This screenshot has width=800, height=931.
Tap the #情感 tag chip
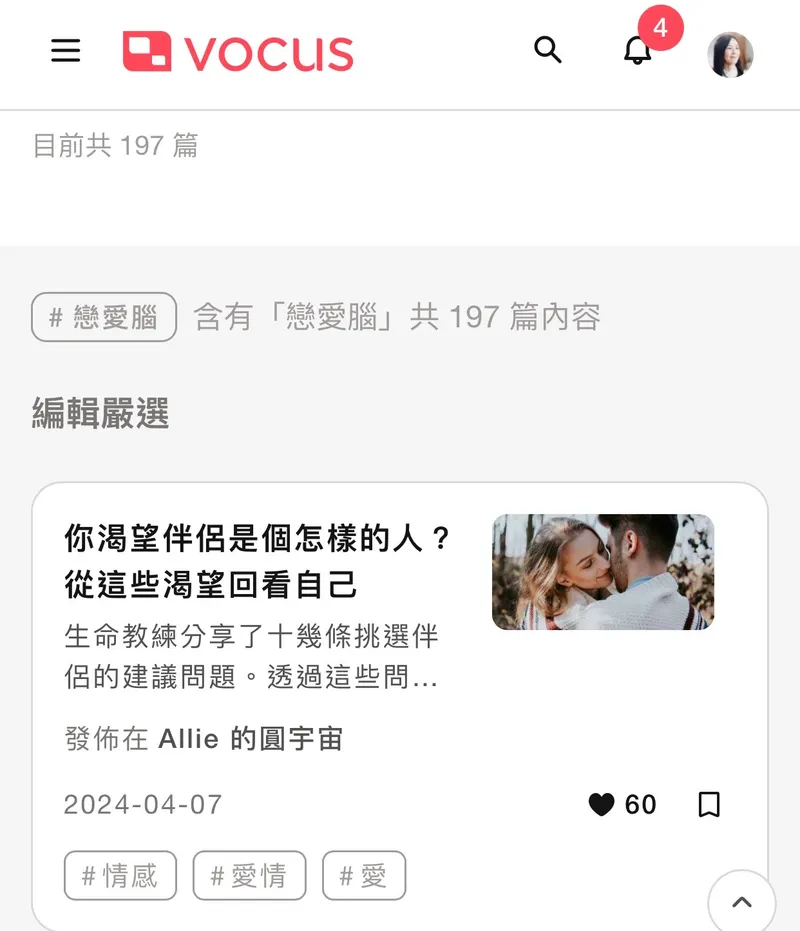[120, 876]
